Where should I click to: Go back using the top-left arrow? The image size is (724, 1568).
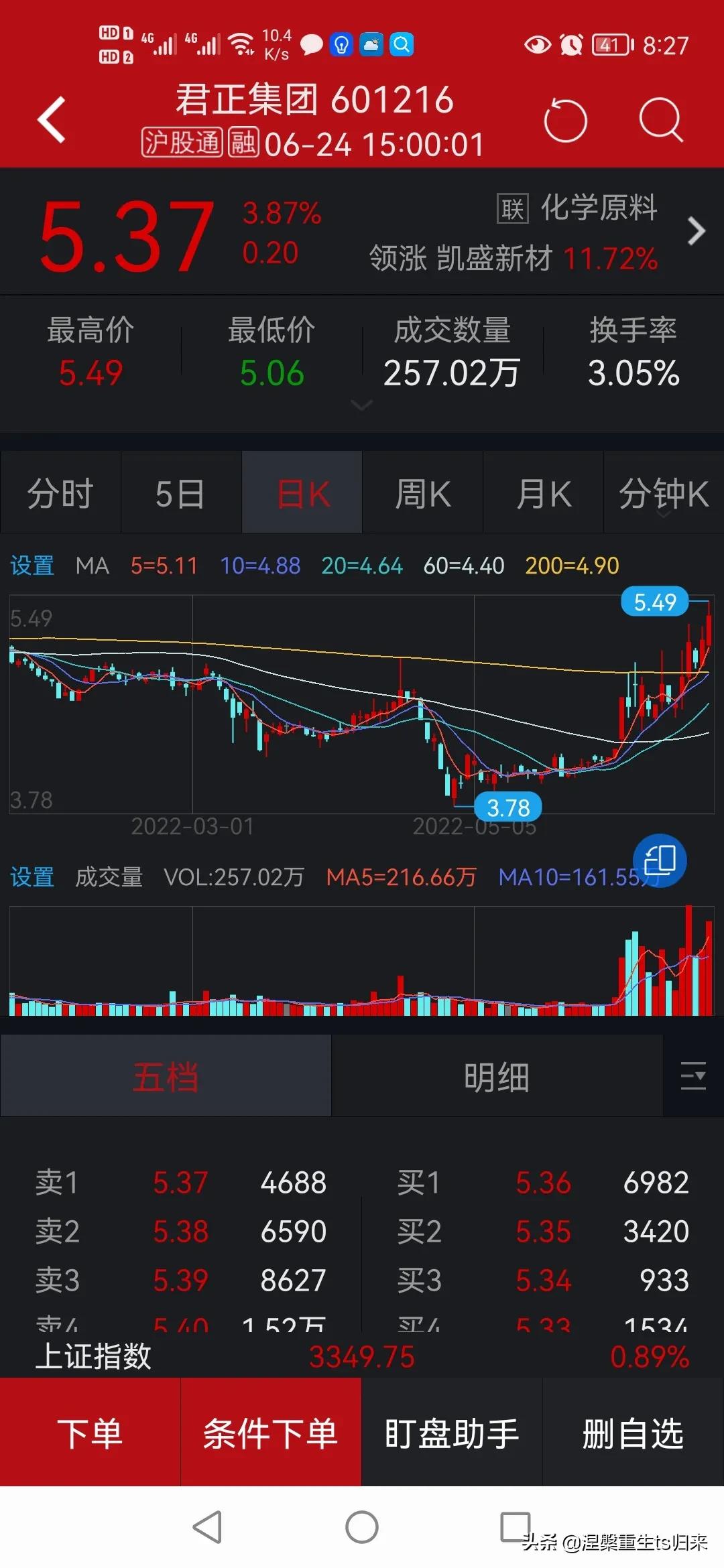click(x=52, y=120)
